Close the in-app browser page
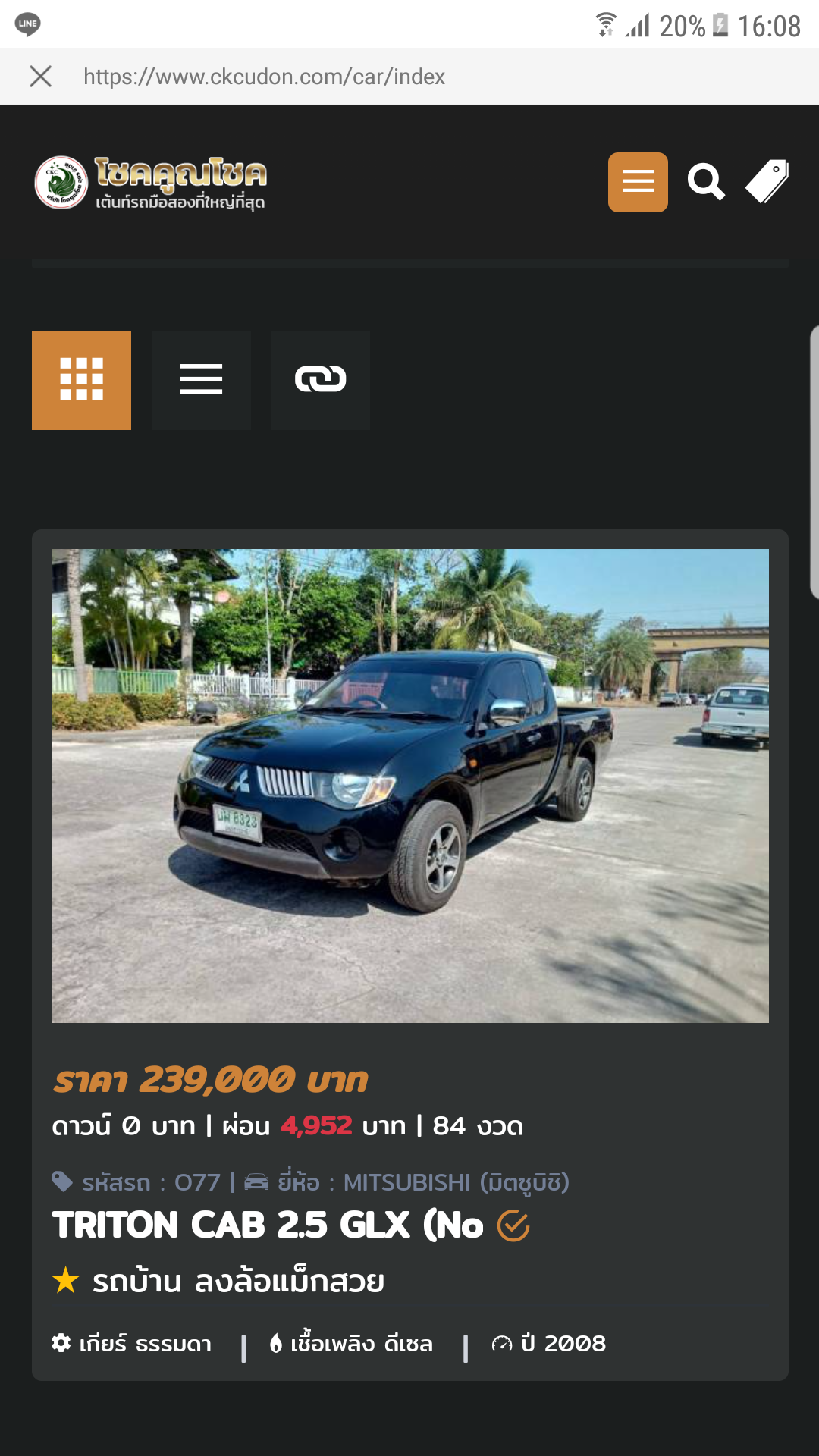The image size is (819, 1456). (x=40, y=76)
